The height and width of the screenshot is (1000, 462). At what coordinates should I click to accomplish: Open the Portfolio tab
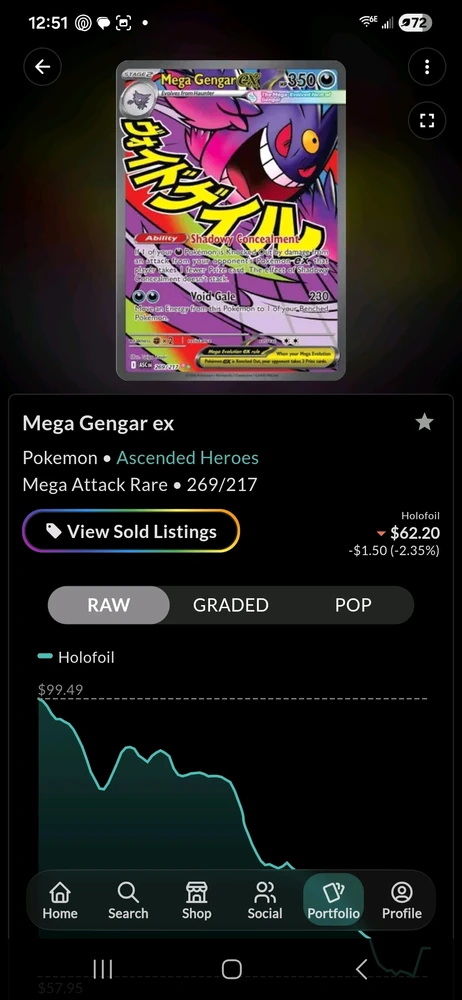[333, 901]
